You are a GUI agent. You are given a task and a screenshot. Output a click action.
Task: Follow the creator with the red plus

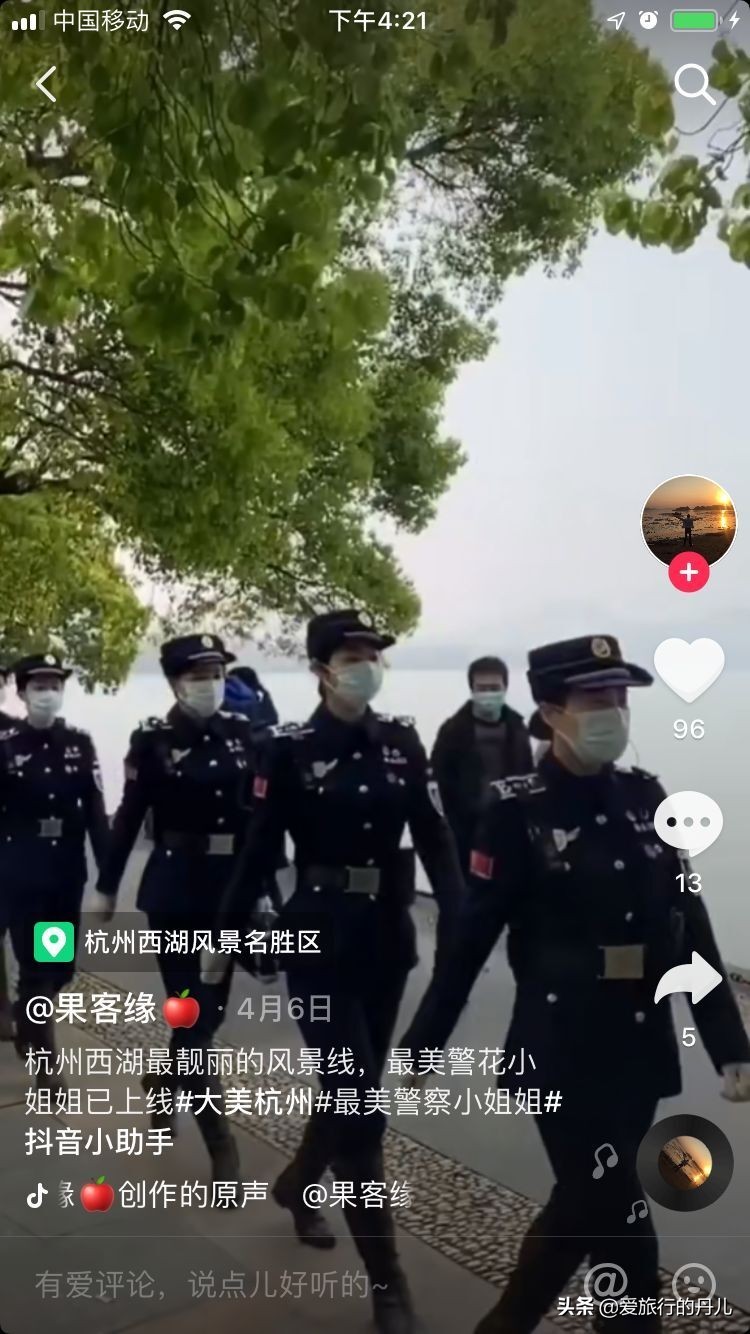(x=688, y=574)
